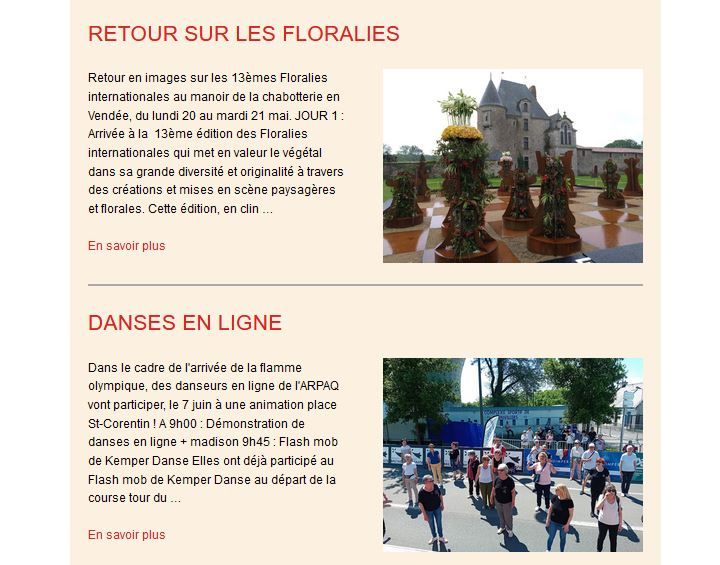Viewport: 720px width, 565px height.
Task: Open the line dancers street photo
Action: pos(512,455)
